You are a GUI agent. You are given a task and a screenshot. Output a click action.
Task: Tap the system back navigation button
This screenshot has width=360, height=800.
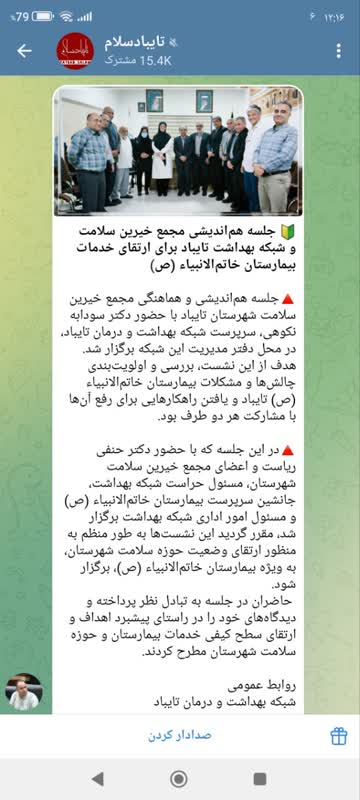97,779
